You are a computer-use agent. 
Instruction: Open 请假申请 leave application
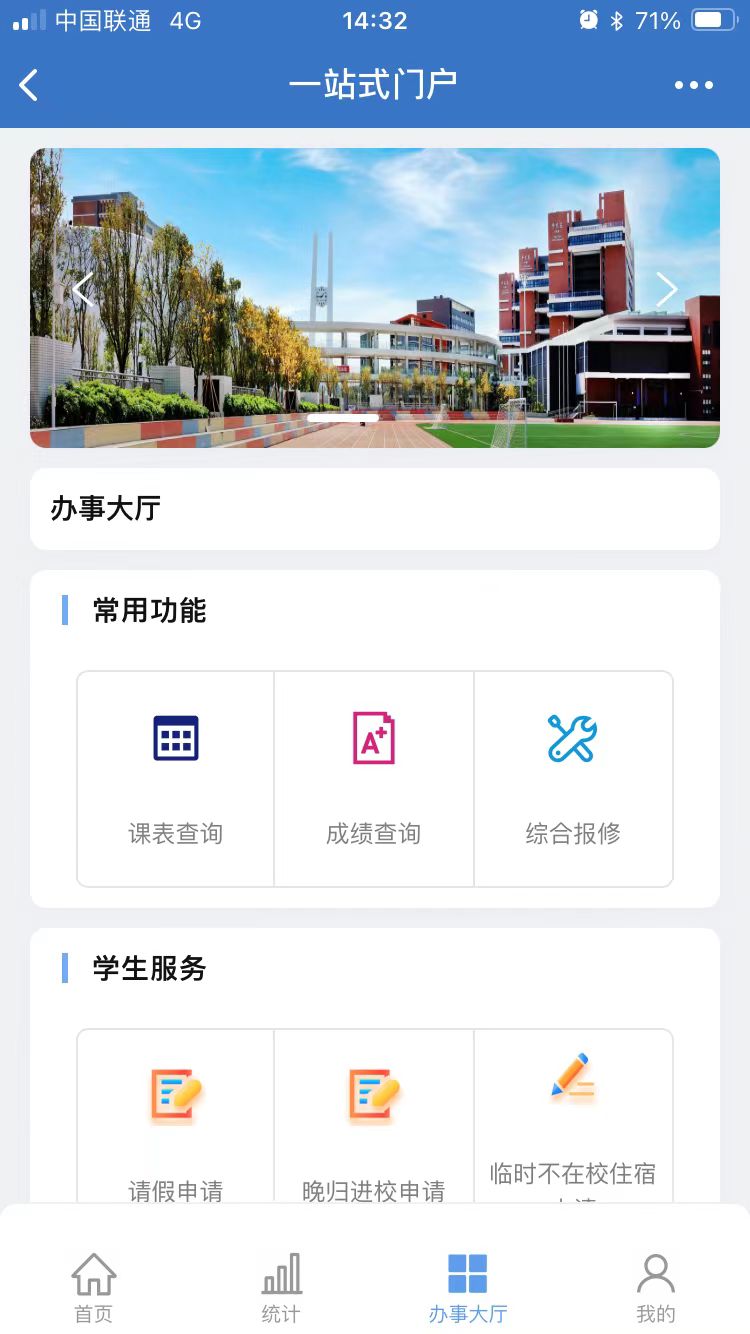pos(176,1120)
